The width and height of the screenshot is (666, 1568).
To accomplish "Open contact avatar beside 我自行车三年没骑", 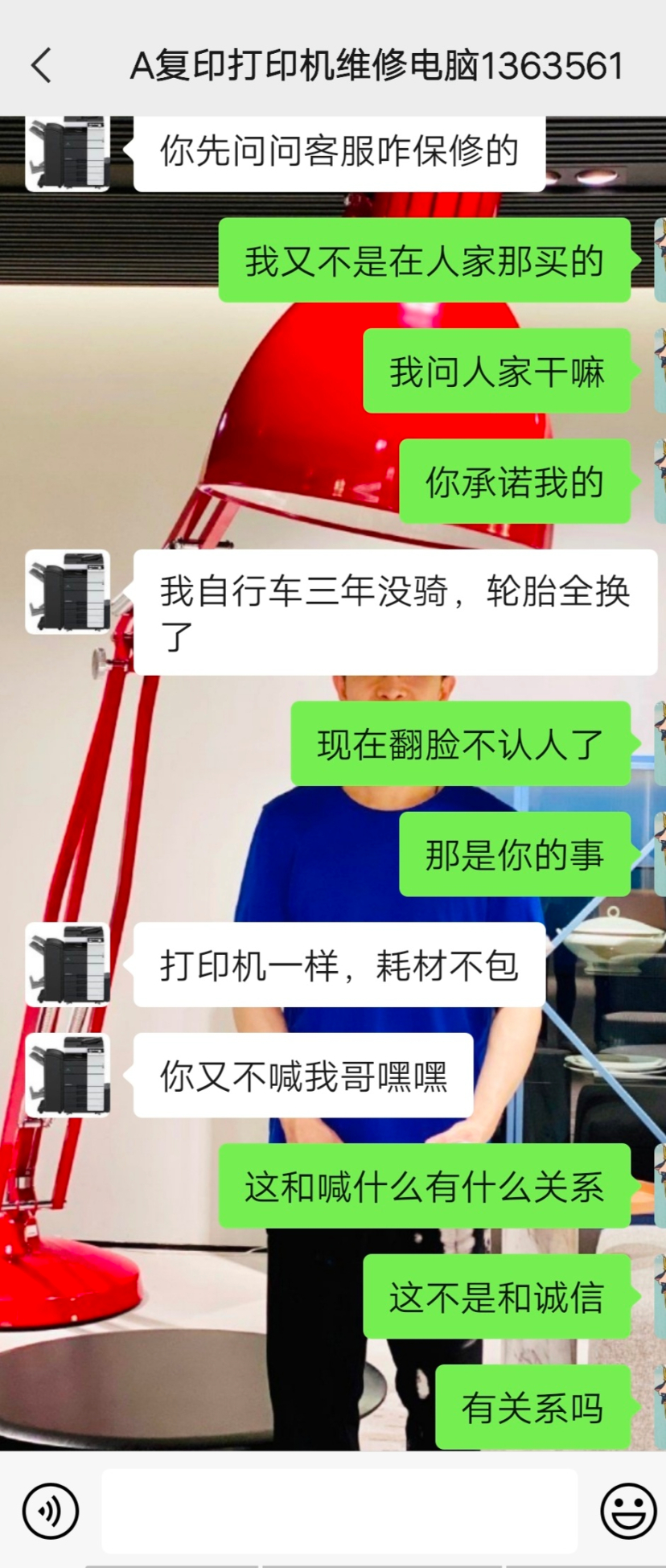I will coord(68,592).
